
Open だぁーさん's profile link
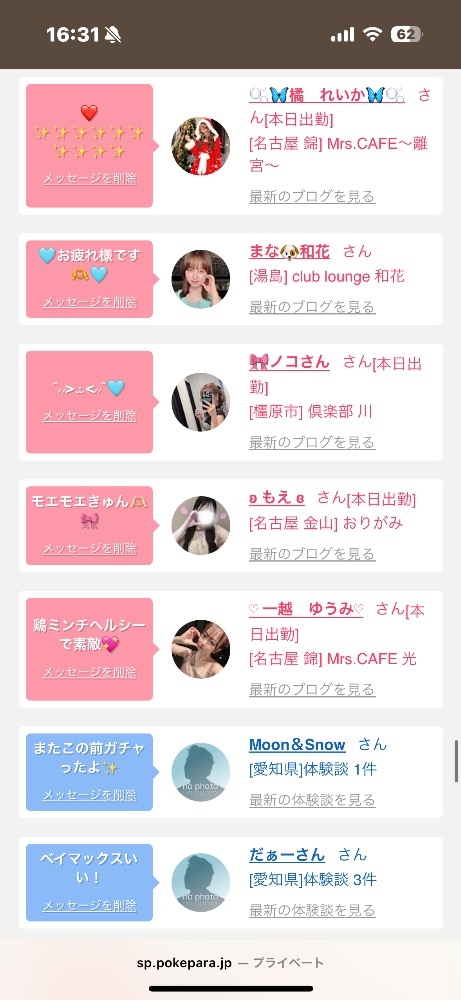(287, 855)
